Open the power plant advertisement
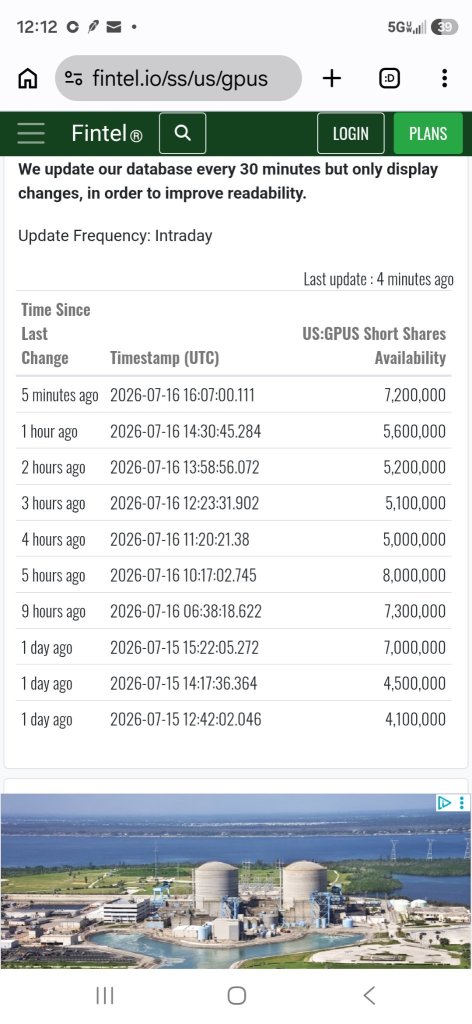The image size is (472, 1024). click(234, 881)
